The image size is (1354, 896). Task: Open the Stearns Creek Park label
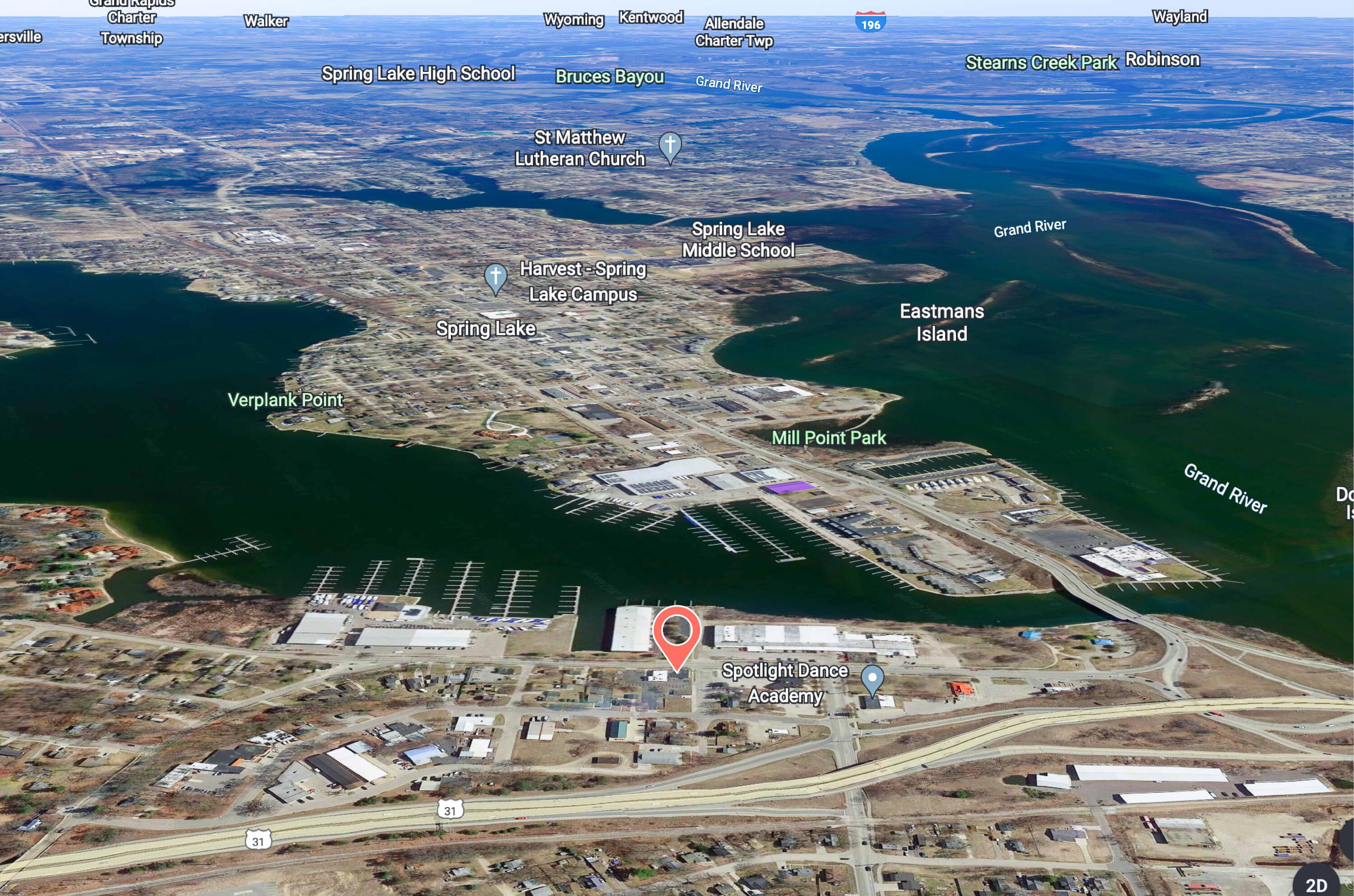tap(1040, 62)
